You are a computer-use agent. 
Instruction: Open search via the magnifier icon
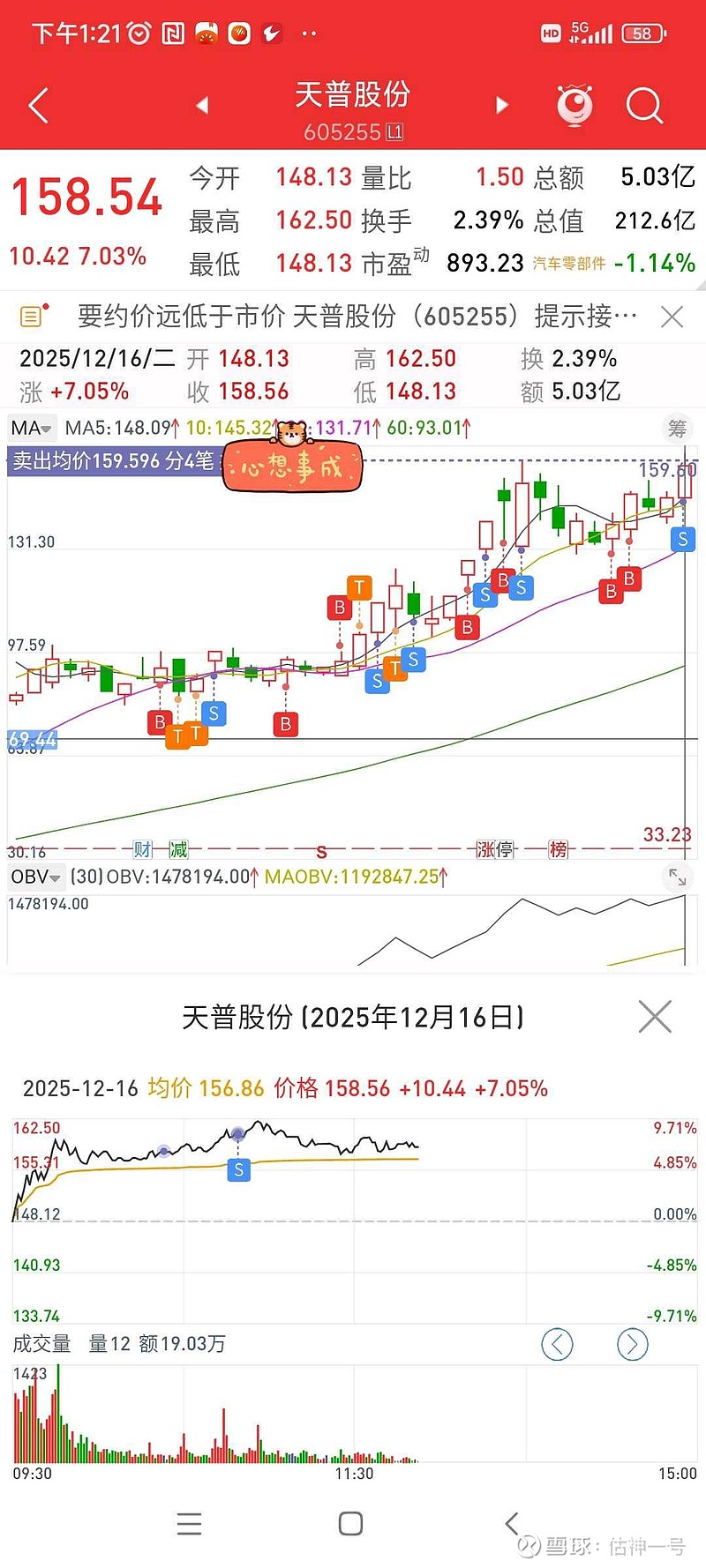click(645, 105)
